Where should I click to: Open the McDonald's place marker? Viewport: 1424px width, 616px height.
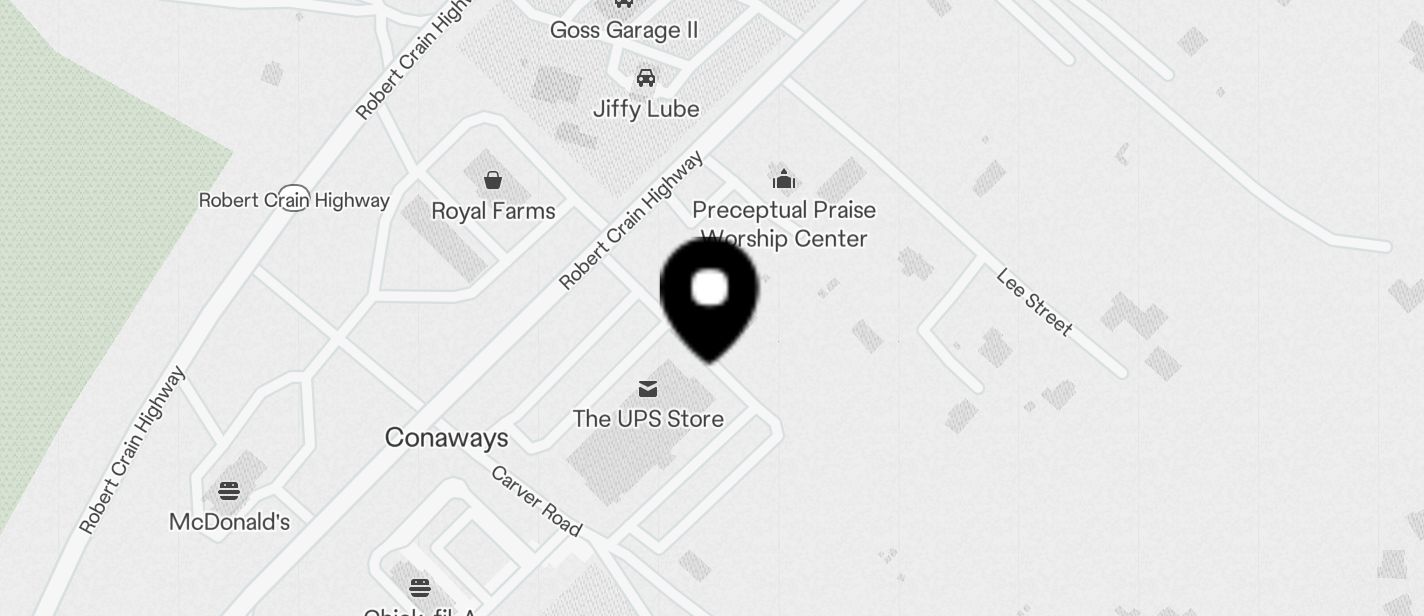tap(229, 492)
